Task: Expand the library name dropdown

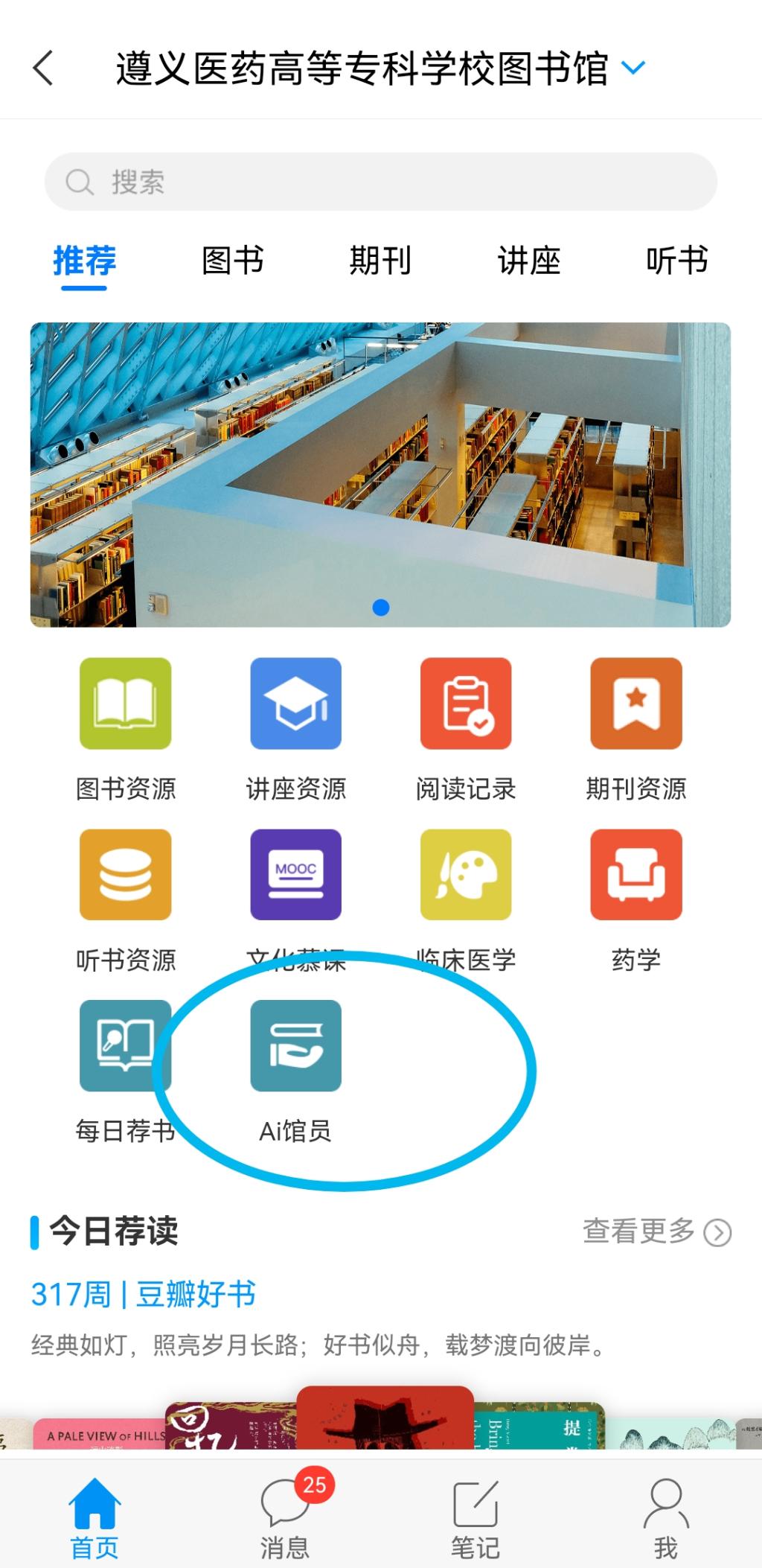Action: click(633, 68)
